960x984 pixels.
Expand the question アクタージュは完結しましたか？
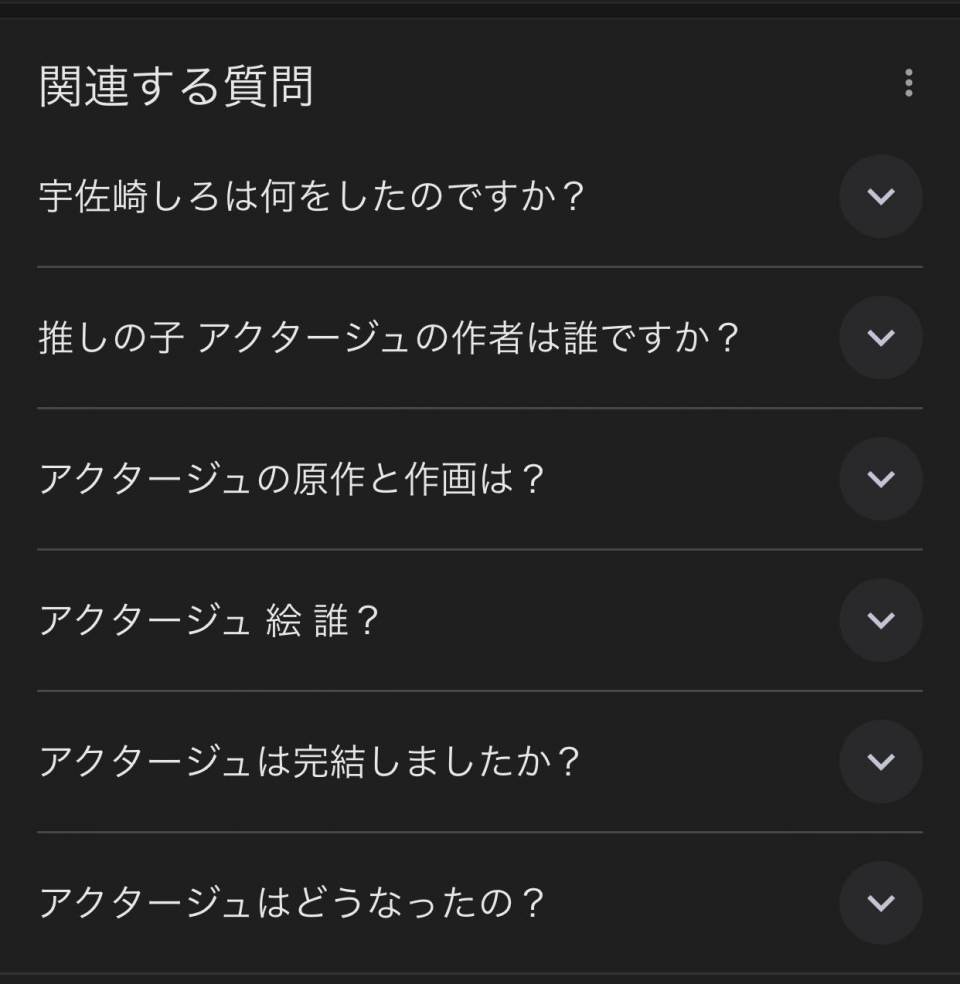tap(880, 762)
